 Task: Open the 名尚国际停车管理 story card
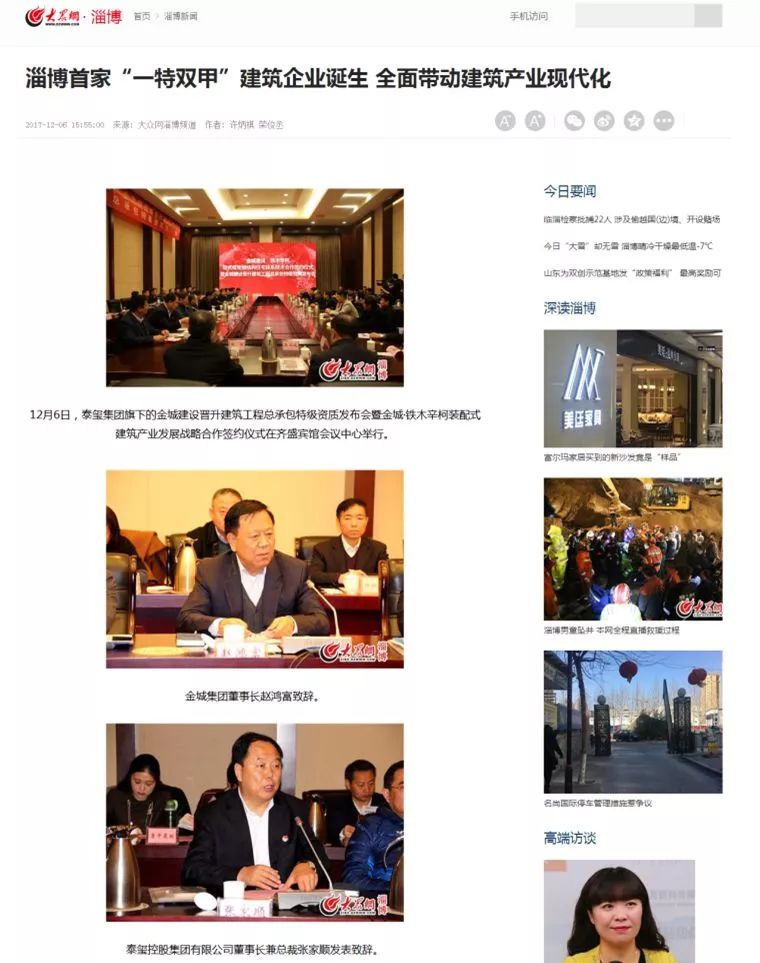[632, 722]
